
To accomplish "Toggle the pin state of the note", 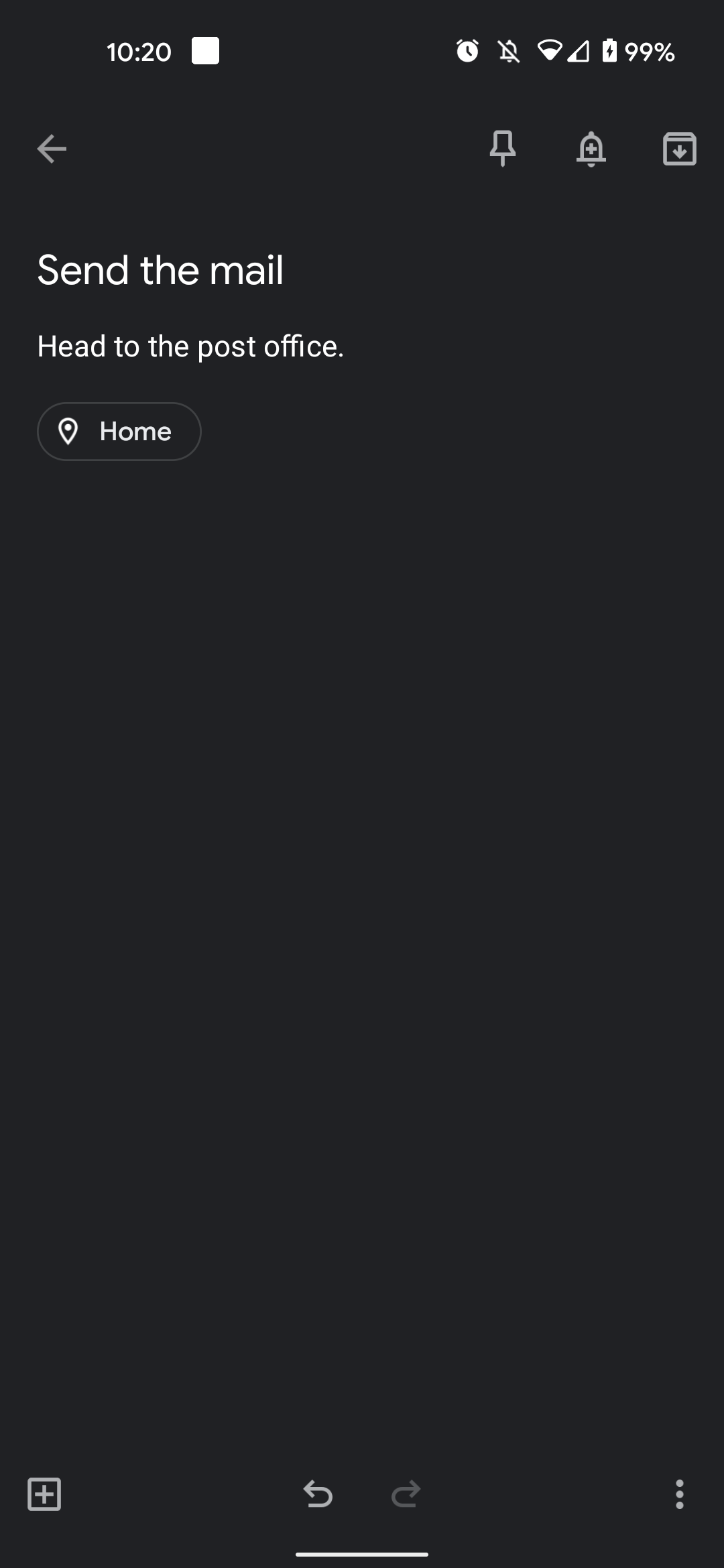I will 502,149.
